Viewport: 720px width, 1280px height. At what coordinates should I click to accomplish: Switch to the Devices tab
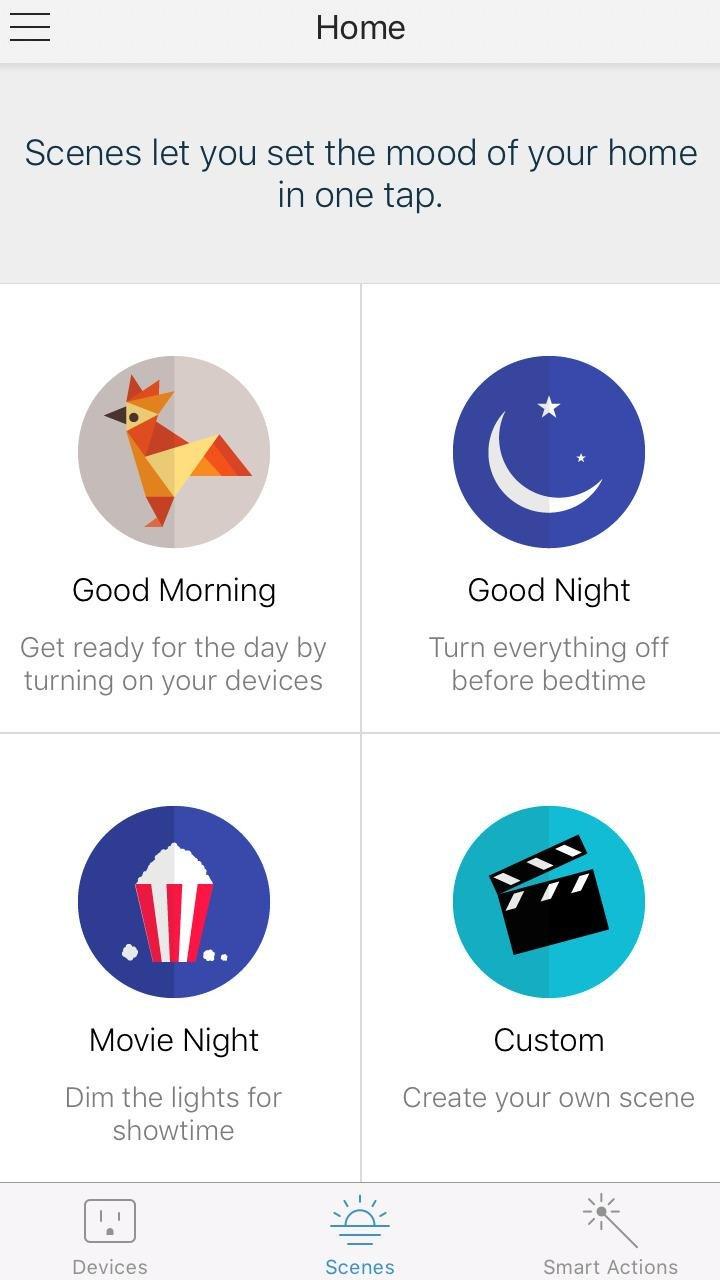click(x=110, y=1234)
